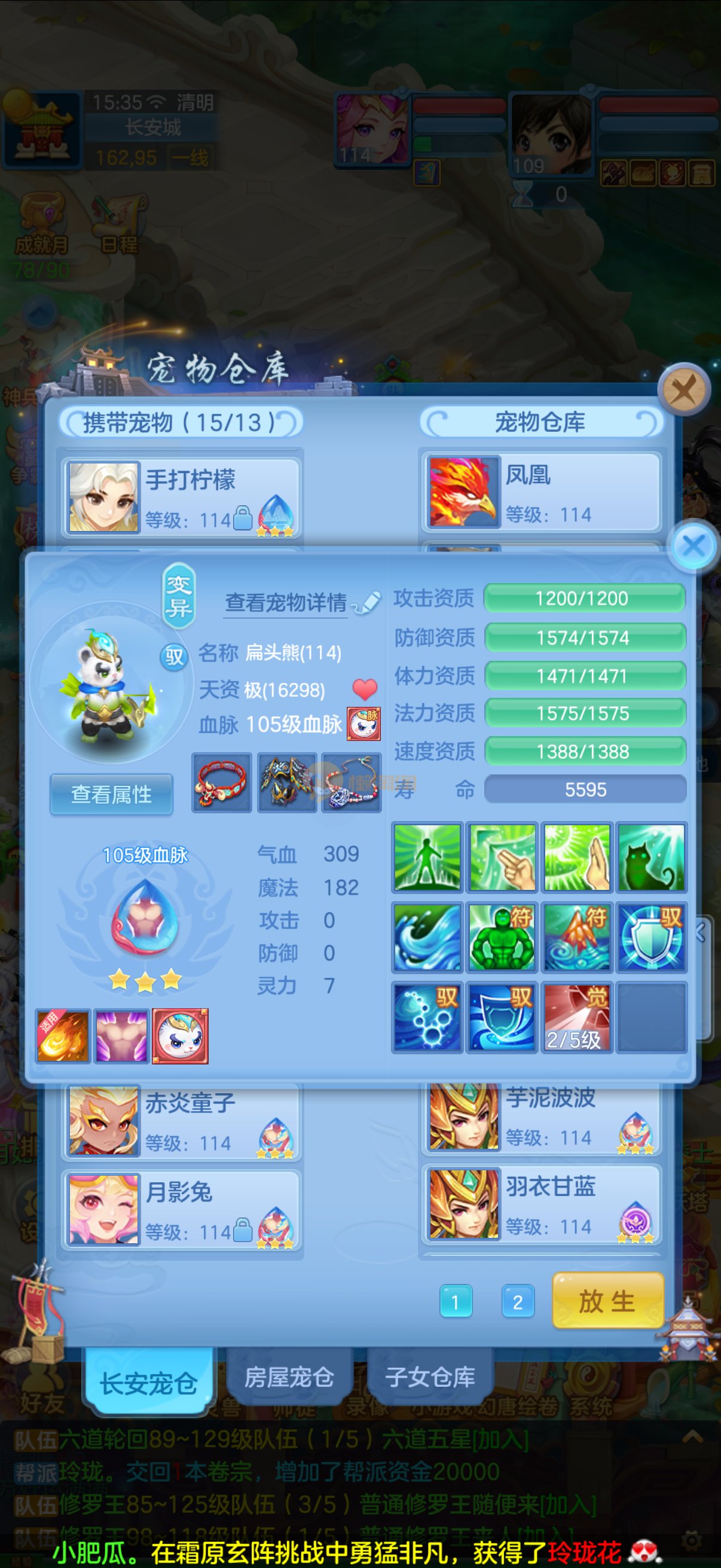Close the pet detail popup

click(693, 546)
